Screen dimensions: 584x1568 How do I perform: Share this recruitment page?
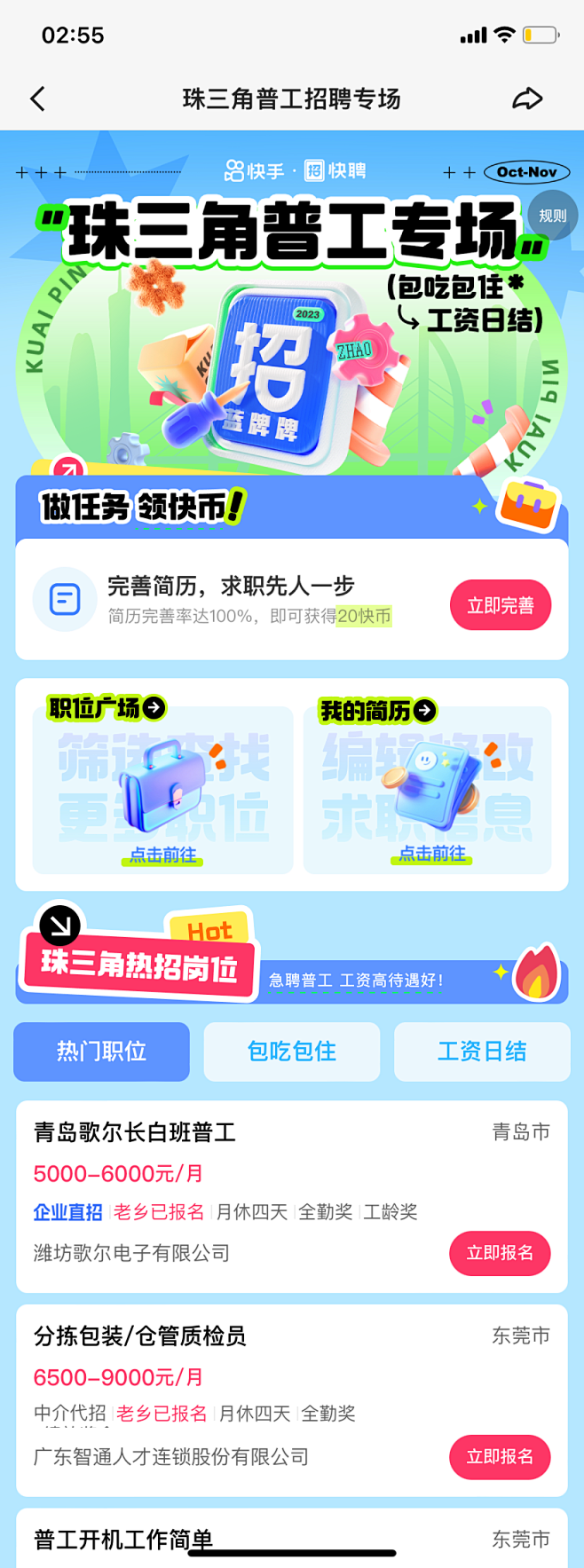(527, 98)
